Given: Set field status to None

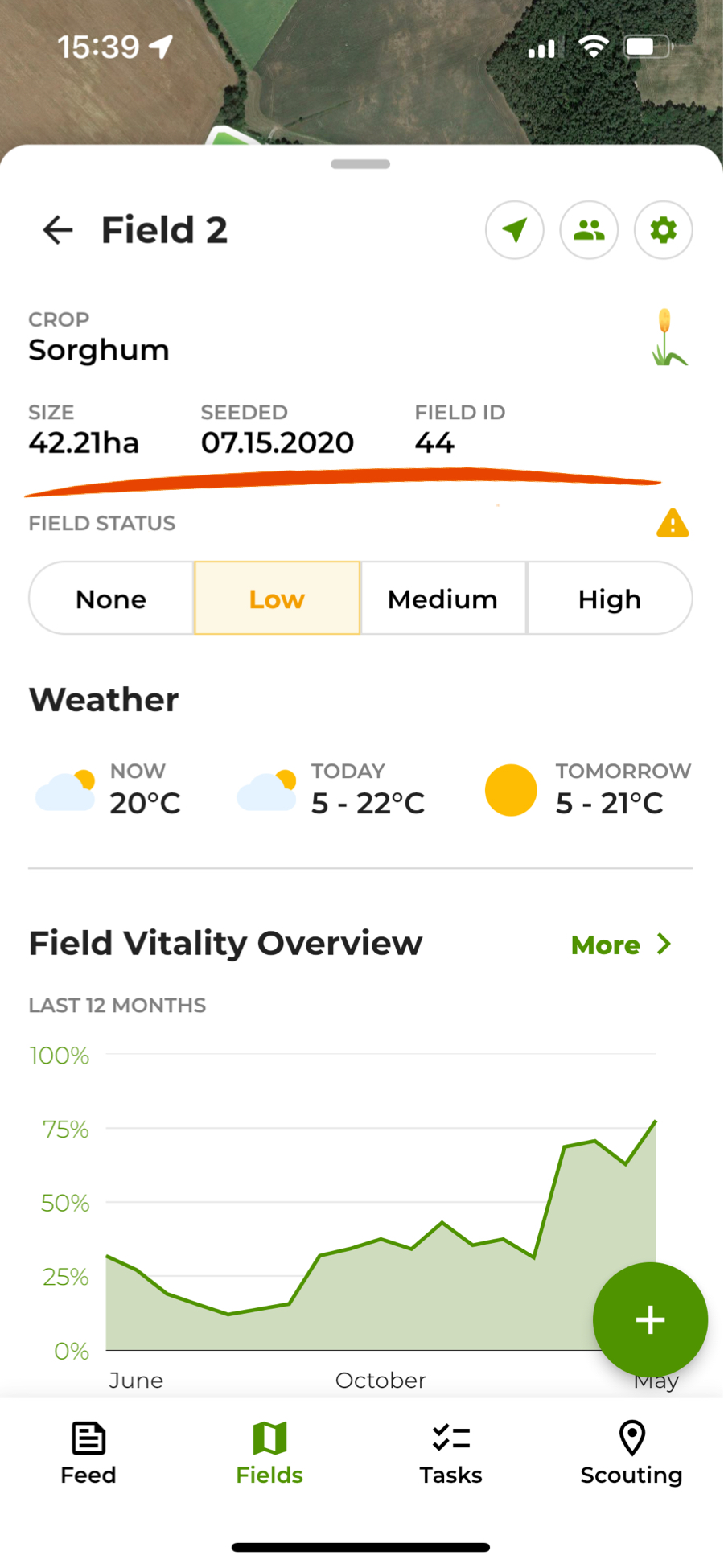Looking at the screenshot, I should (x=111, y=599).
